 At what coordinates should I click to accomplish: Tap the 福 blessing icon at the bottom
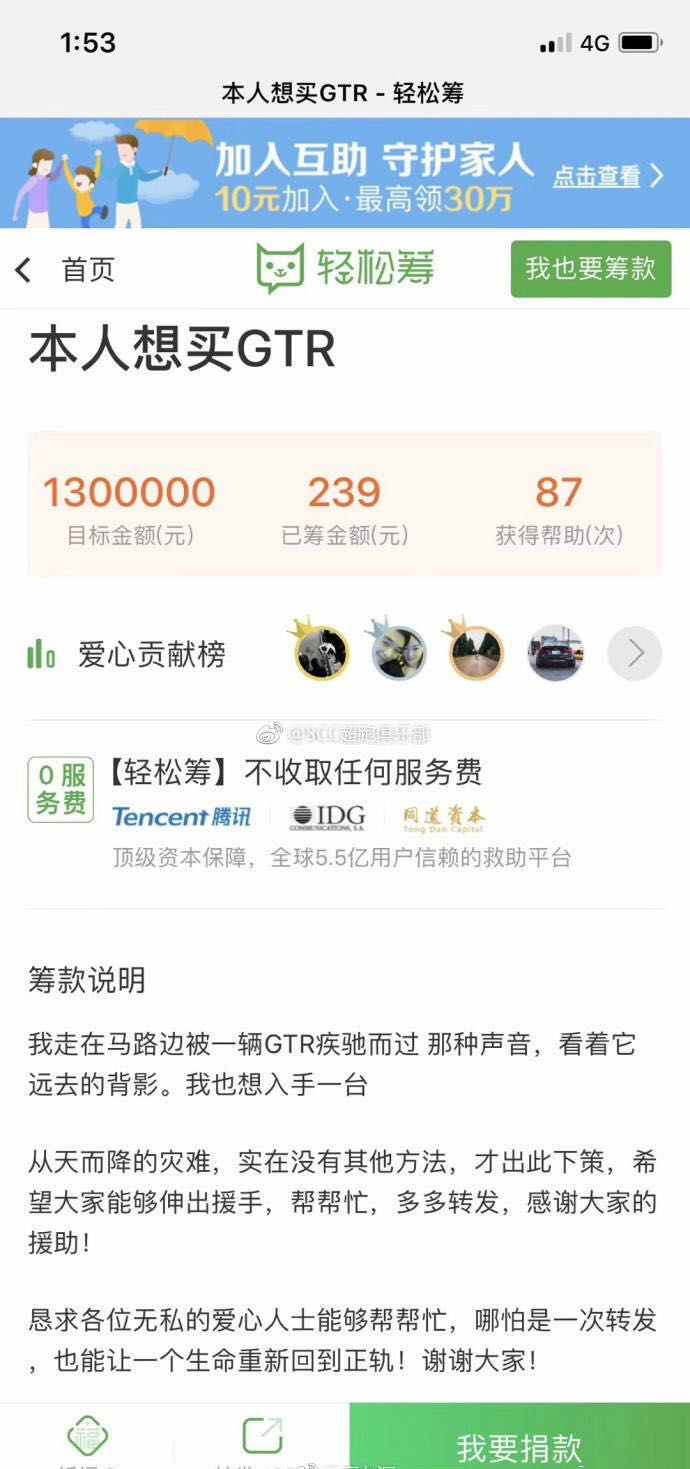tap(88, 1437)
